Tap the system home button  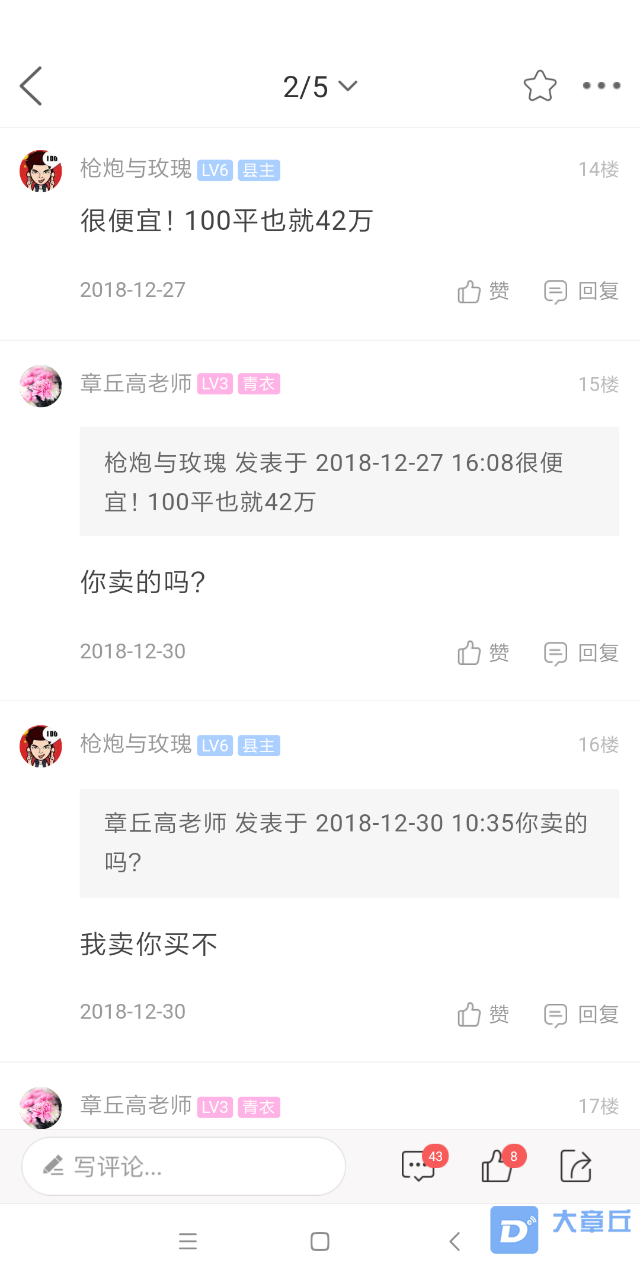pos(320,1241)
